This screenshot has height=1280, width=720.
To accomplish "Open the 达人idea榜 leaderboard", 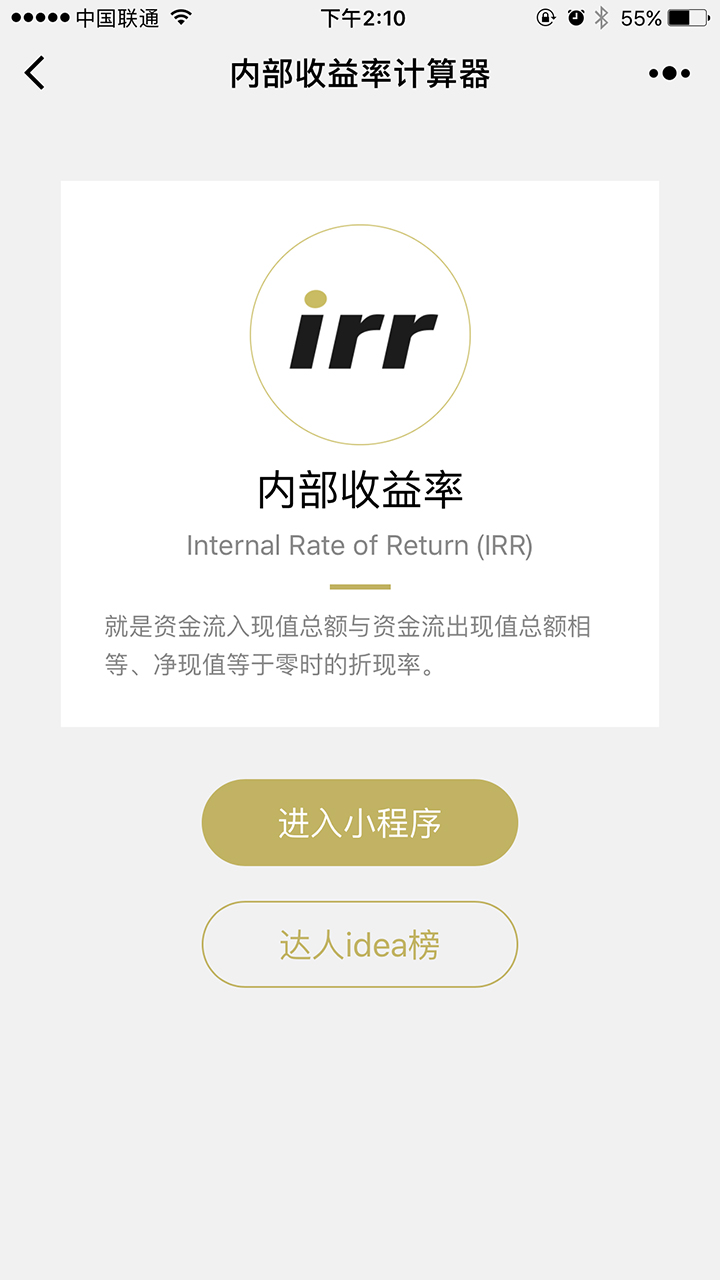I will (x=360, y=945).
